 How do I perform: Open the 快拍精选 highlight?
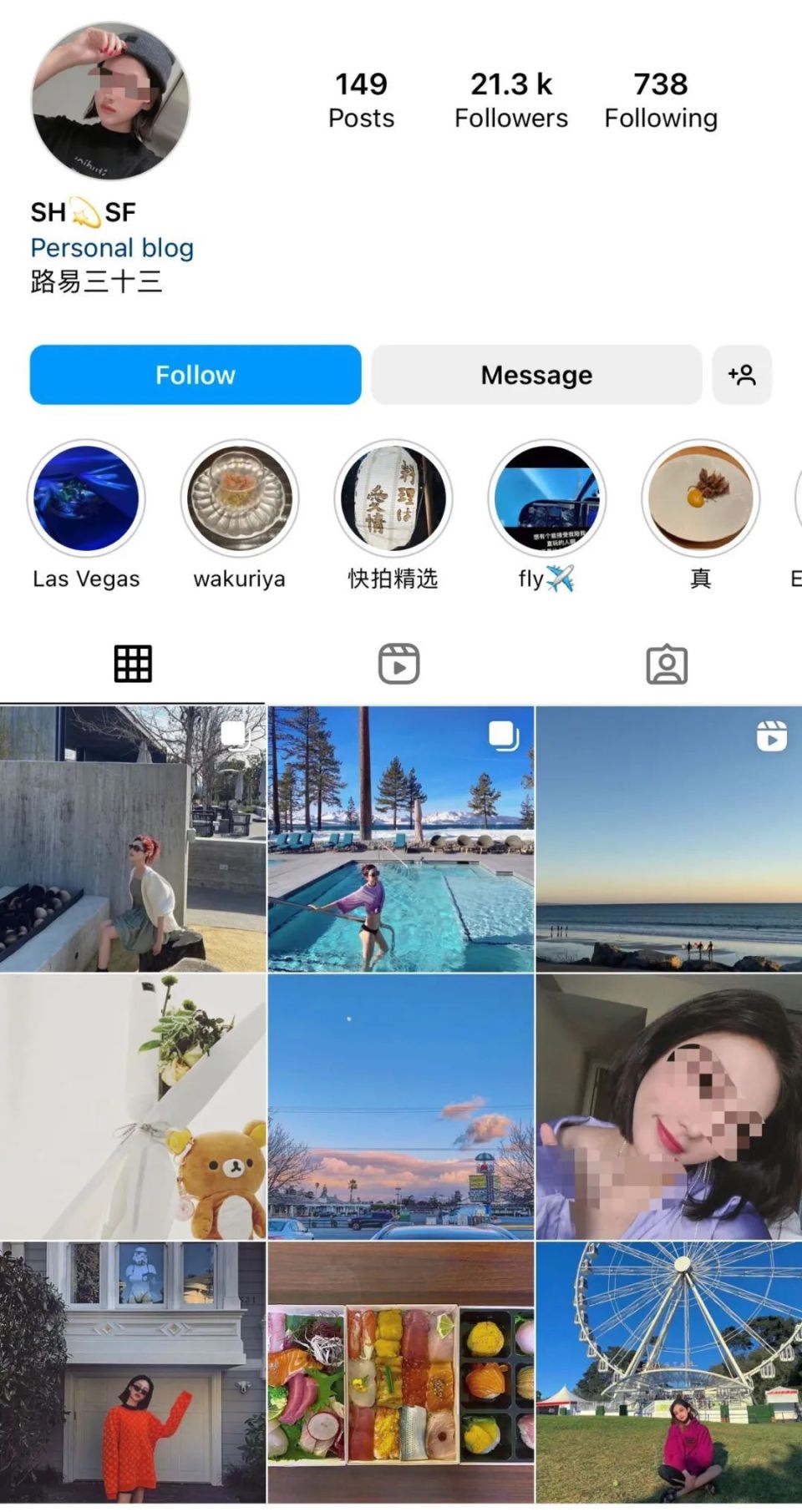(393, 498)
